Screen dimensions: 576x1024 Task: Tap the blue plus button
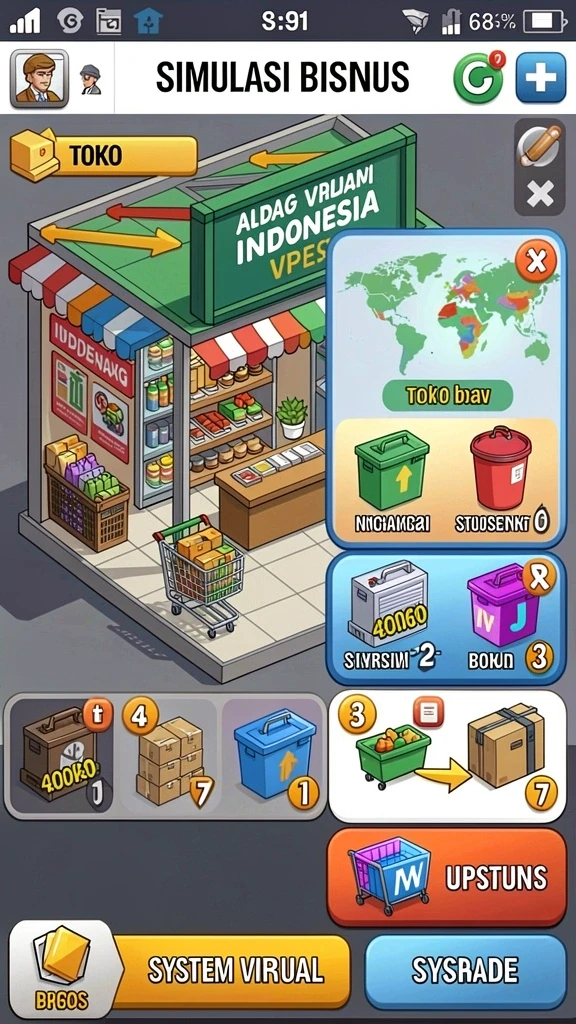540,78
